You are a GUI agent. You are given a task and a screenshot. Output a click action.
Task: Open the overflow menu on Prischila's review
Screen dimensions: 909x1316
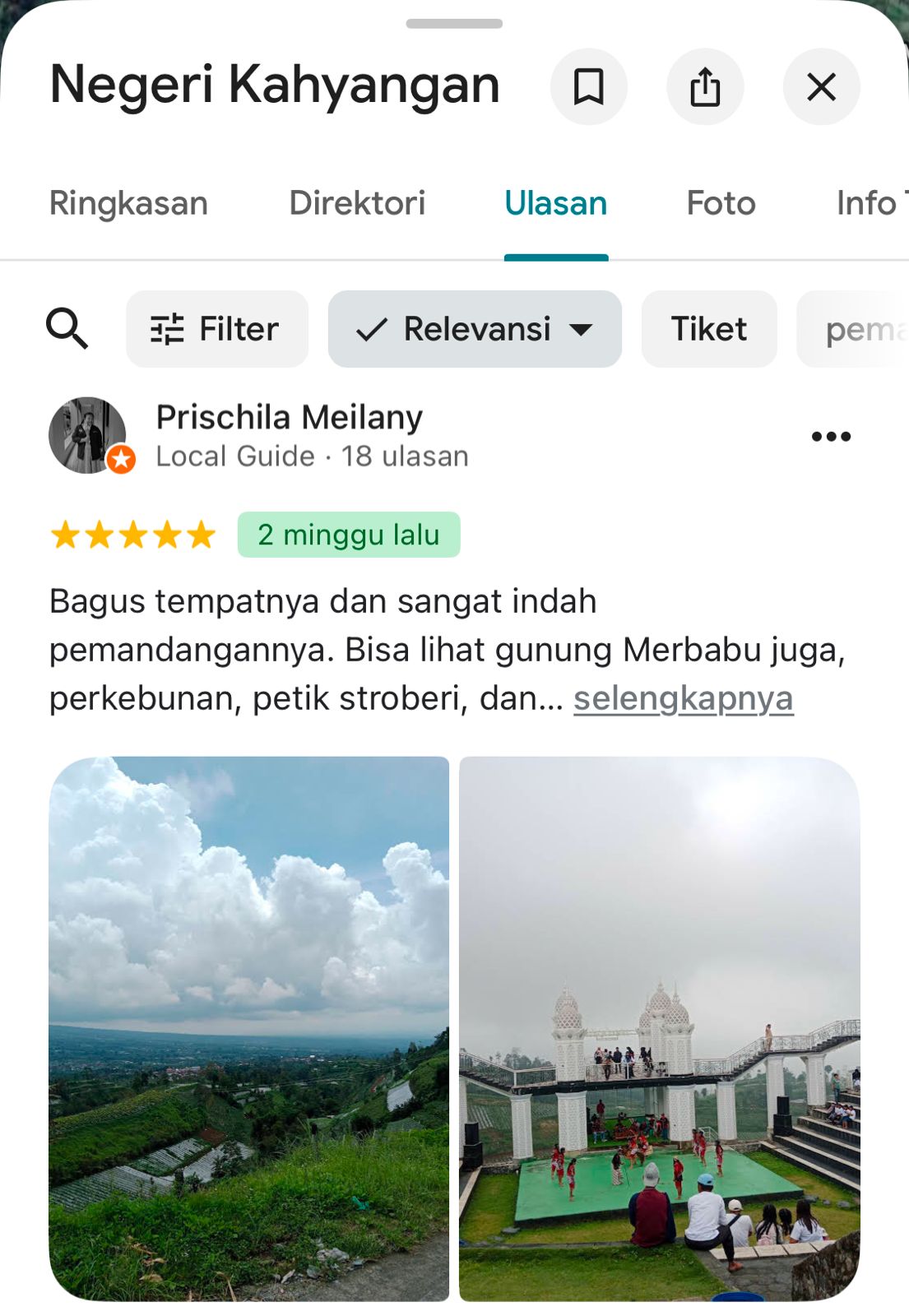click(x=831, y=436)
